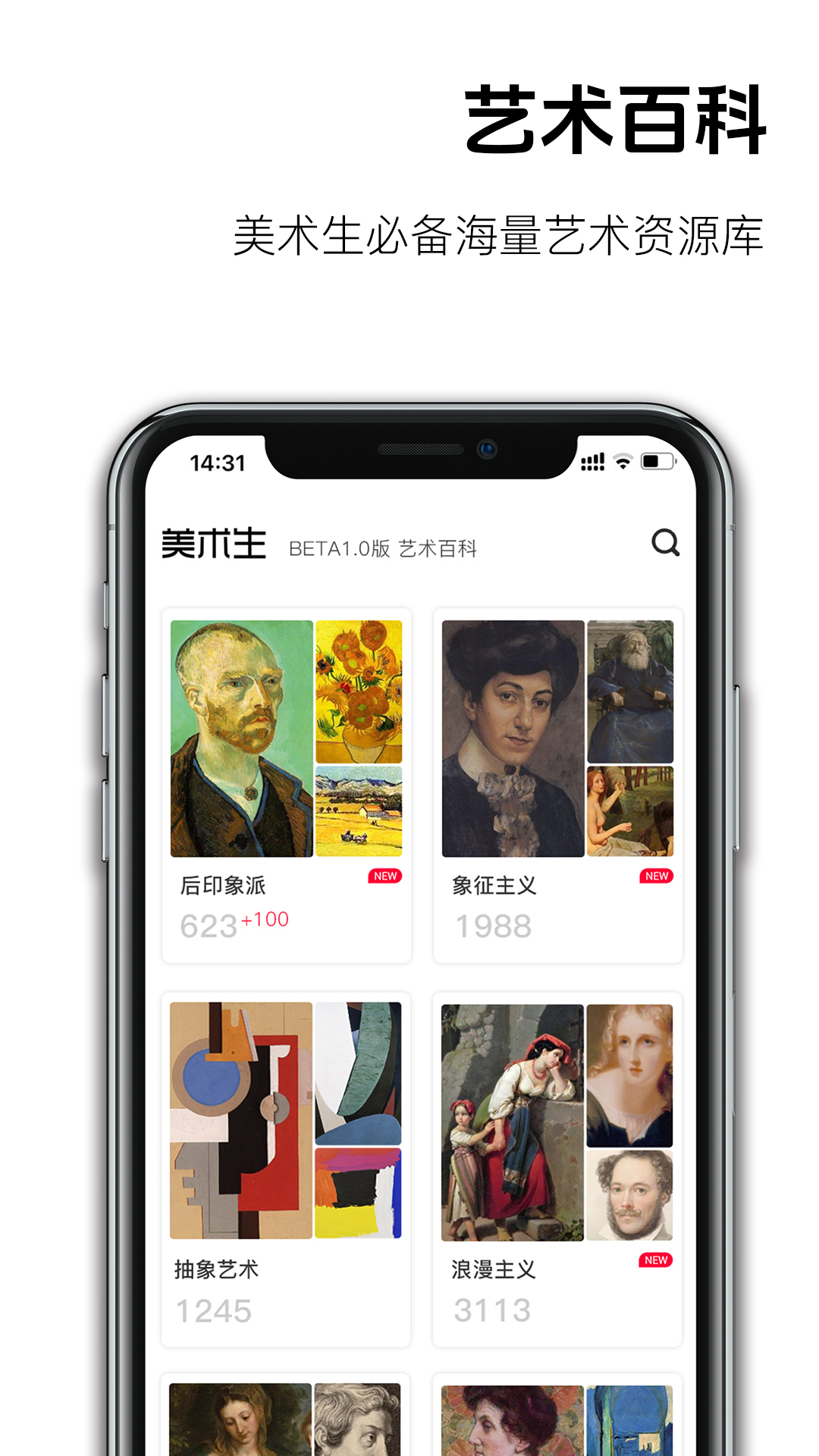Select the 抽象艺术 category label
Image resolution: width=819 pixels, height=1456 pixels.
tap(215, 1266)
